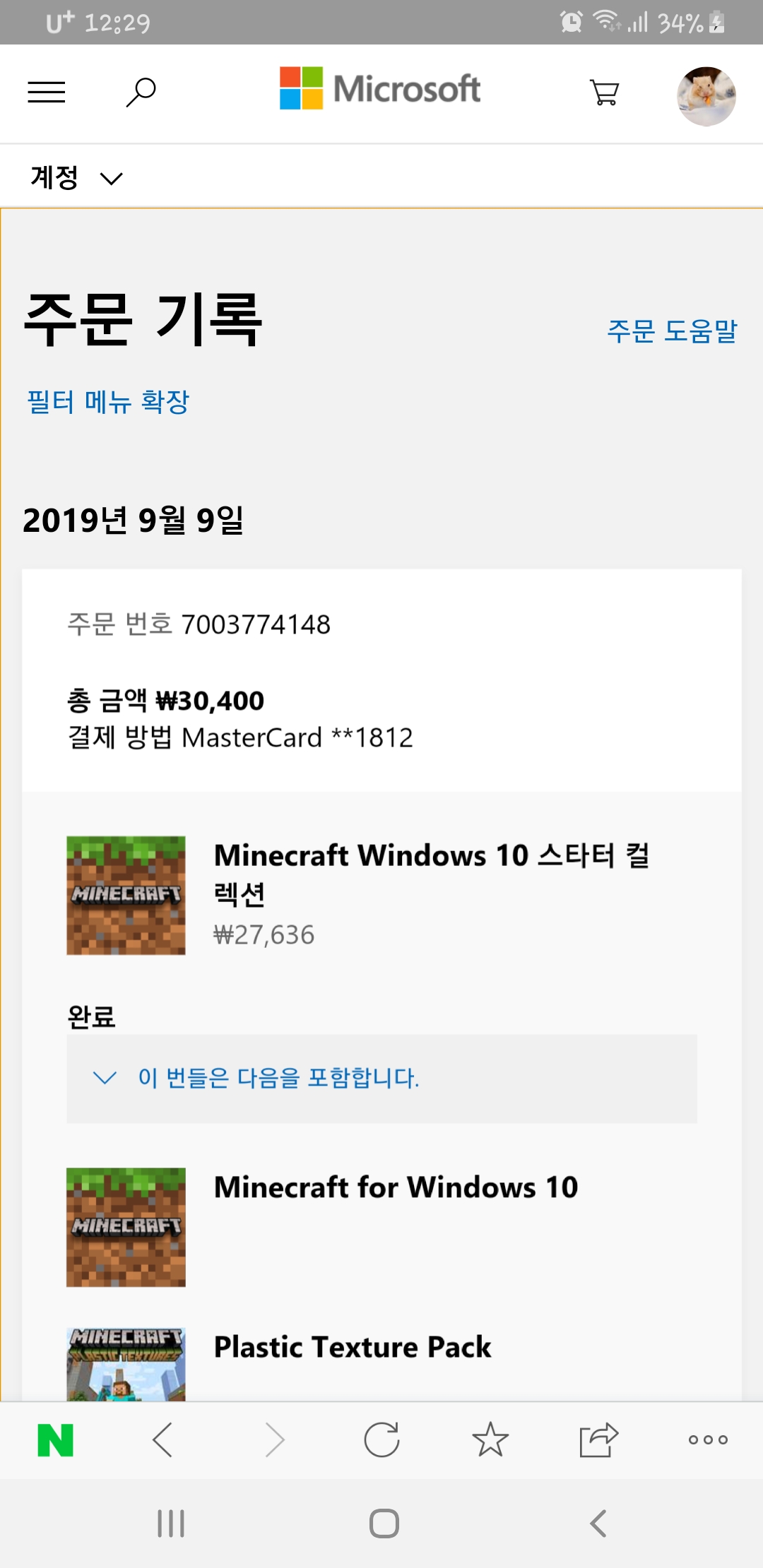
Task: Go to the Naver home button
Action: 55,1440
